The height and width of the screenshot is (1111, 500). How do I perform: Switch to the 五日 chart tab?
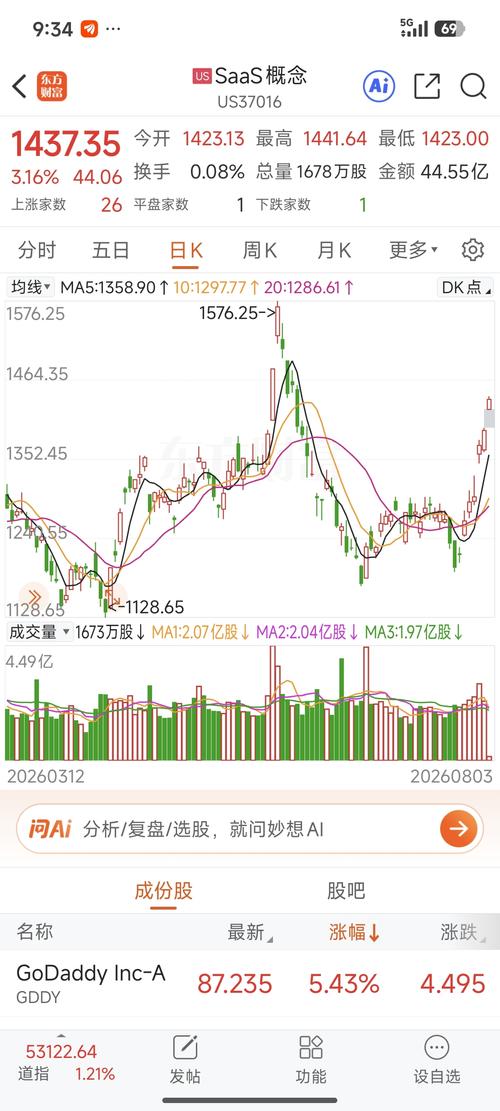point(111,250)
